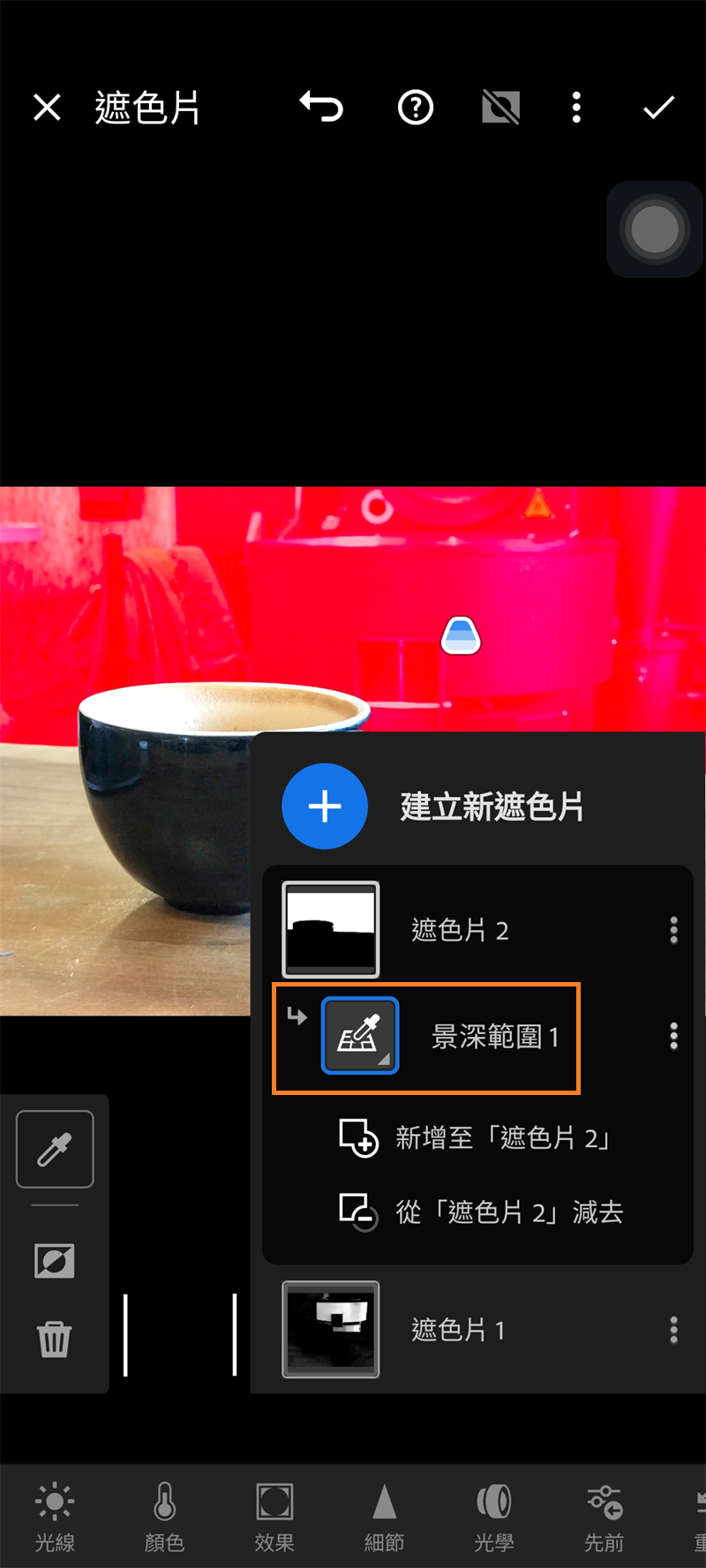Open the help question mark

click(416, 108)
